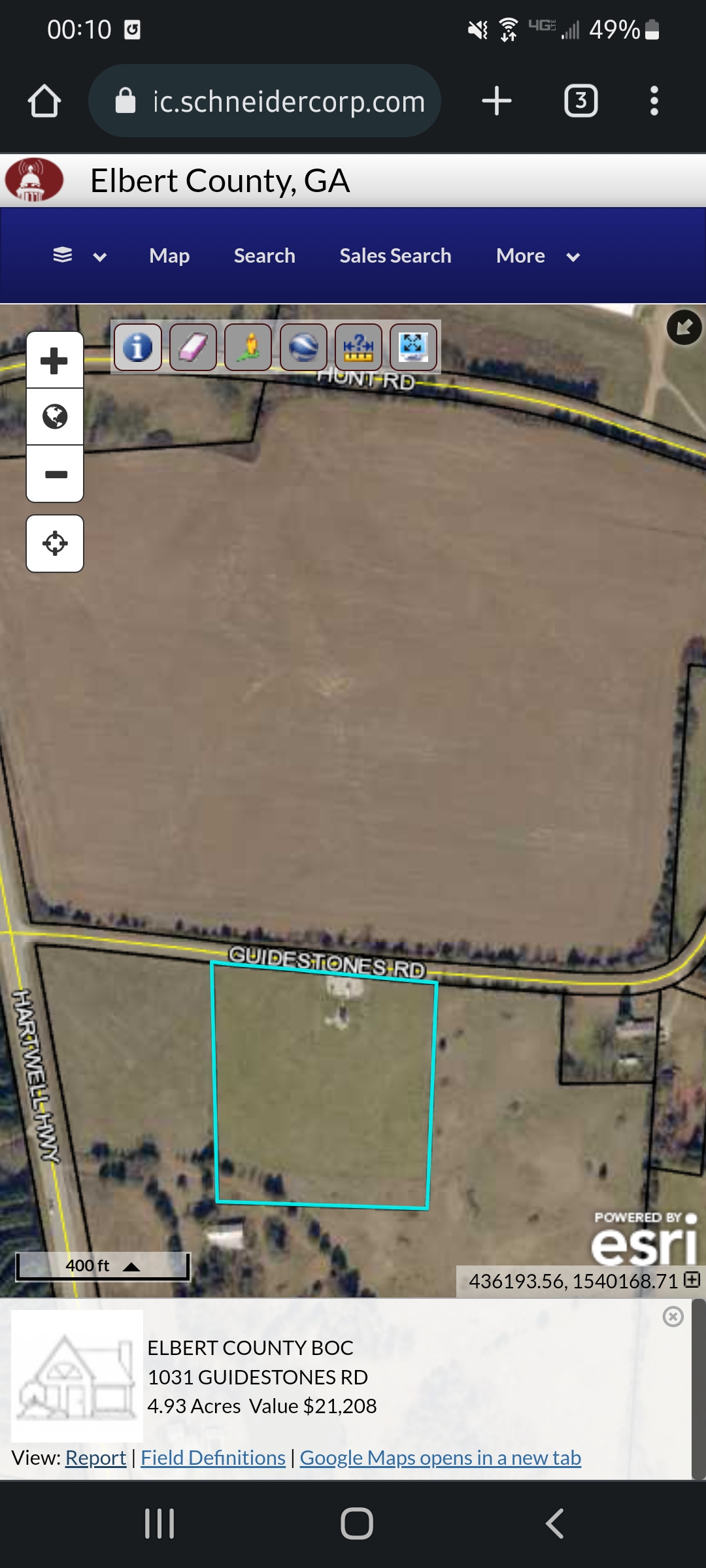Open the browser overflow menu
Image resolution: width=706 pixels, height=1568 pixels.
pos(654,101)
